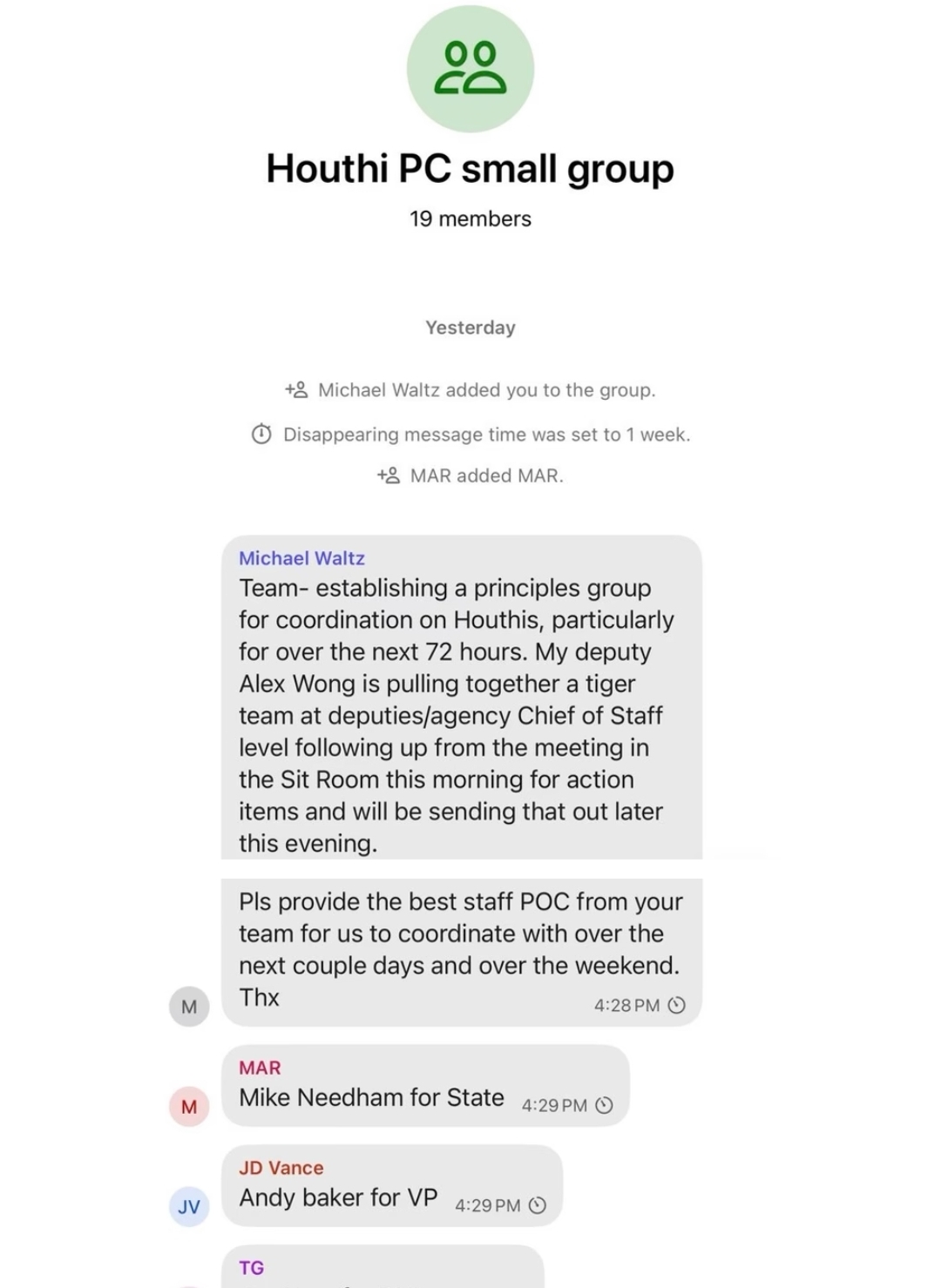View Michael Waltz's gray M avatar profile

click(x=189, y=1007)
